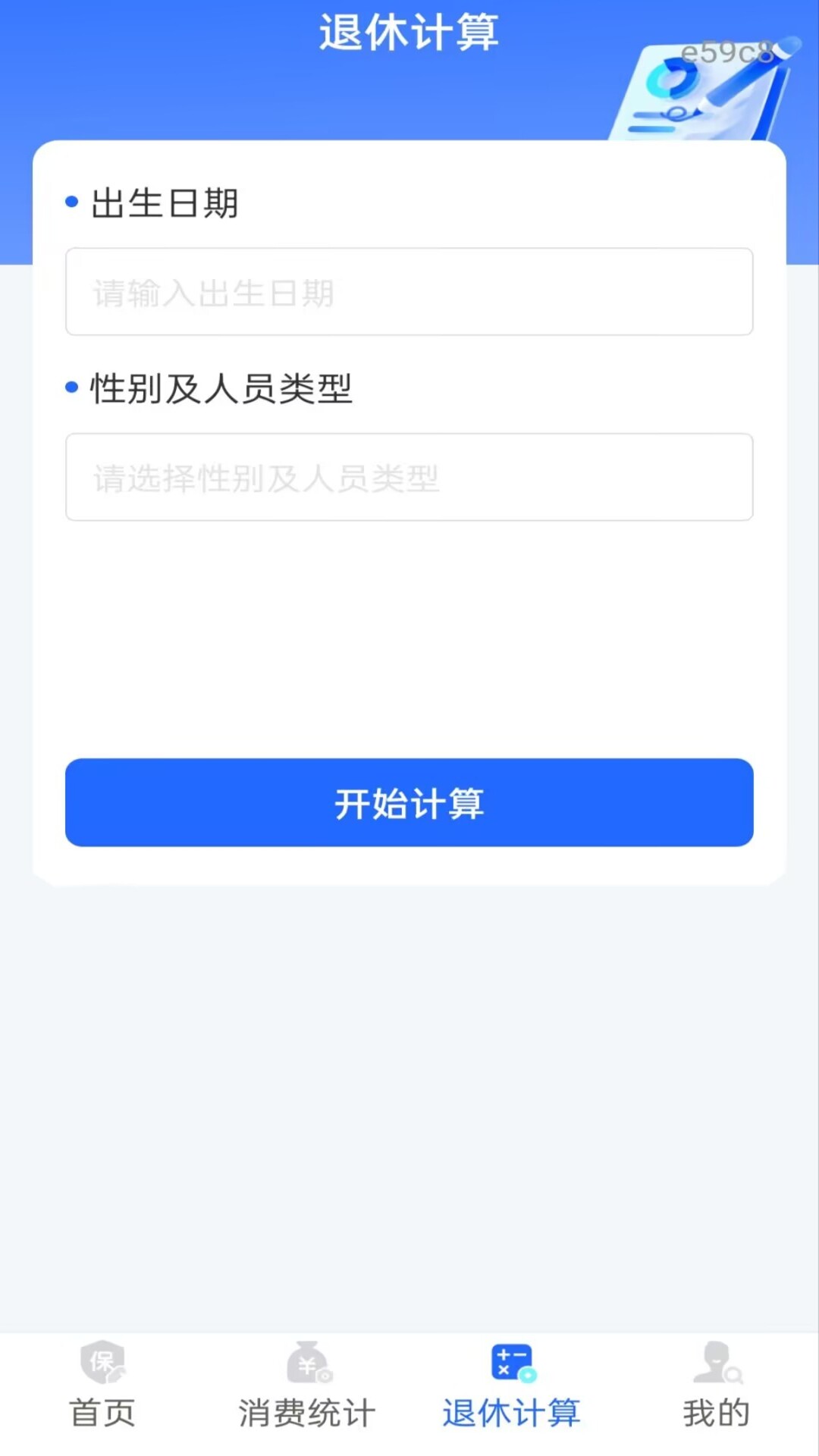Click inside the 请输入出生日期 input field

409,292
